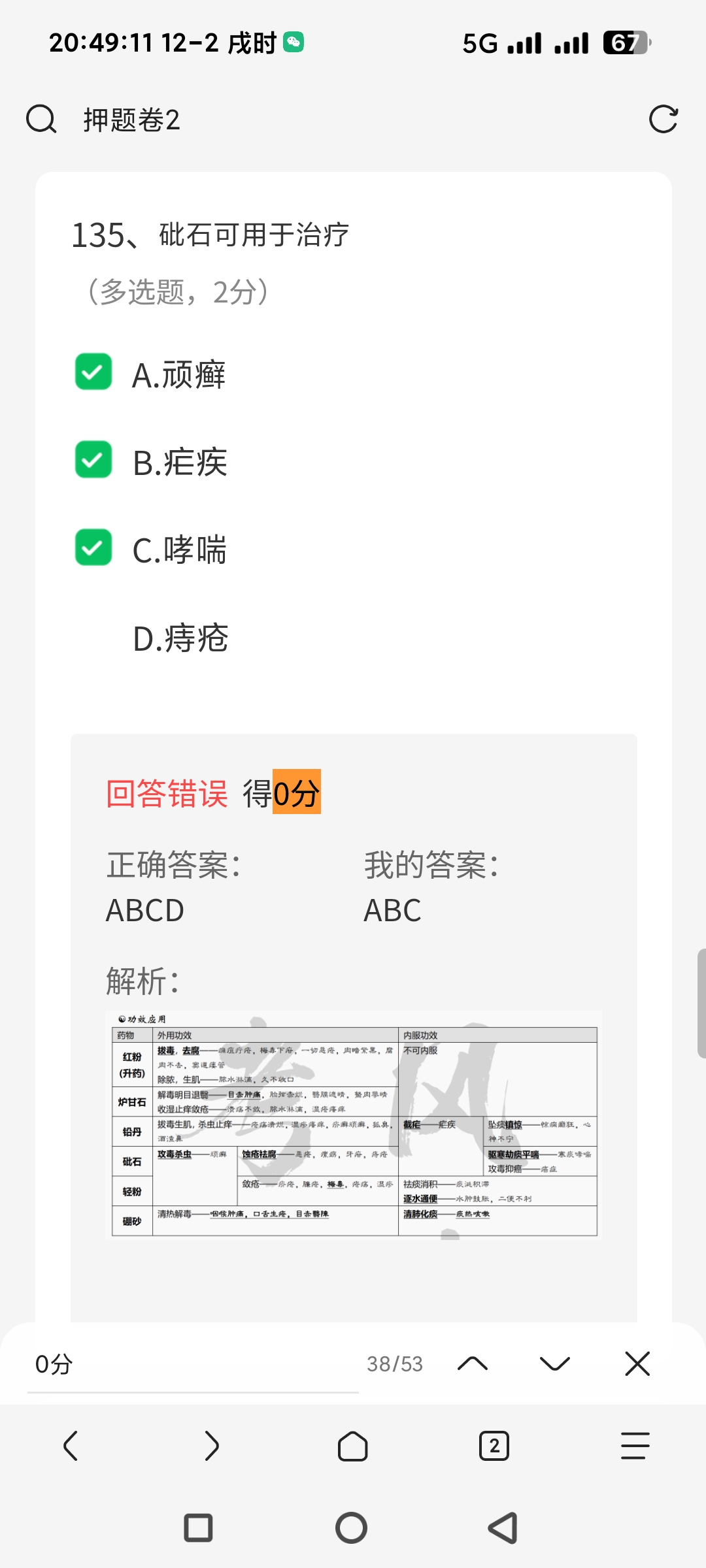The width and height of the screenshot is (706, 1568).
Task: Reload the page with the refresh icon
Action: [663, 120]
